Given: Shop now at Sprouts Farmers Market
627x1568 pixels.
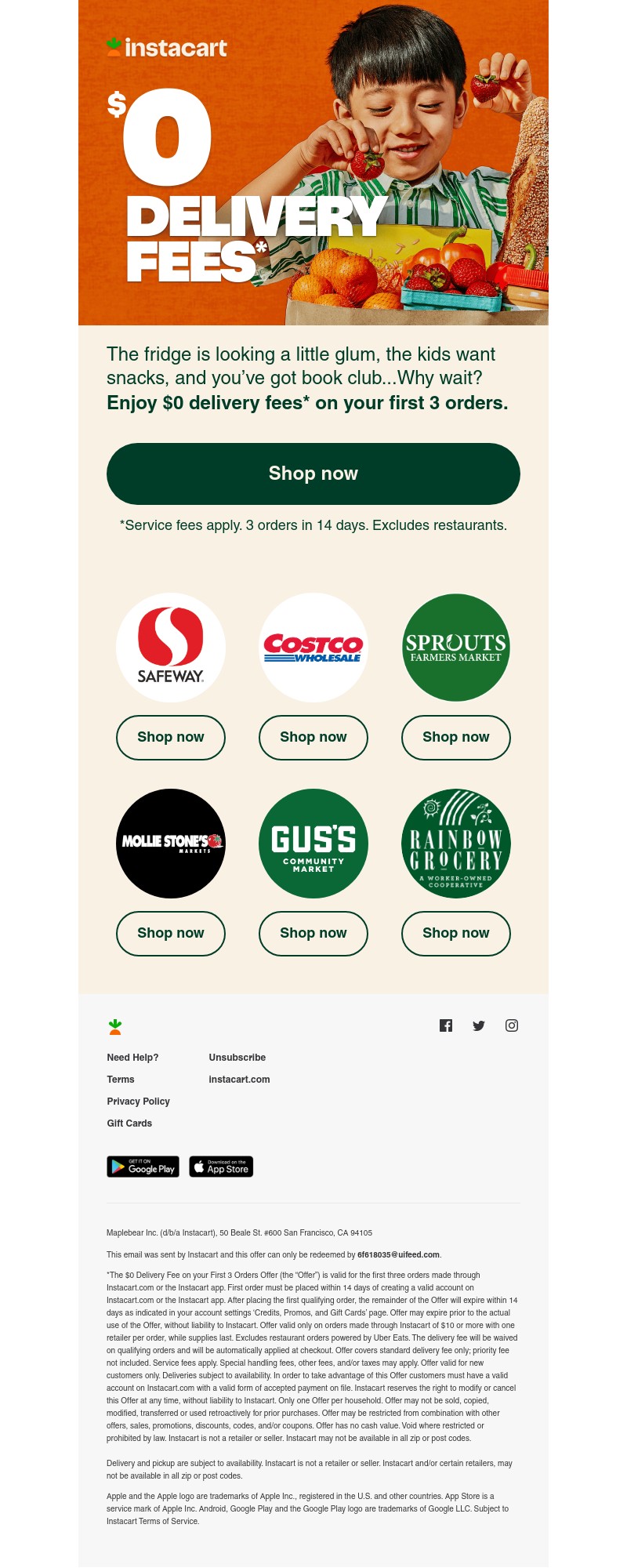Looking at the screenshot, I should point(456,737).
